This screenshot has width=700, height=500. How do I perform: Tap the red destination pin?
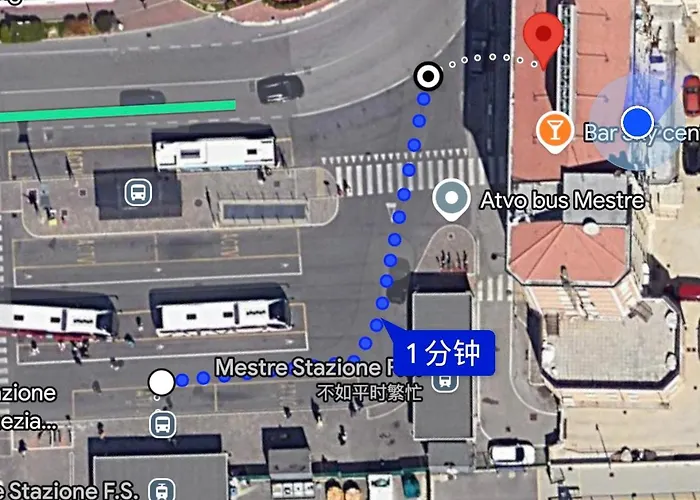tap(544, 38)
